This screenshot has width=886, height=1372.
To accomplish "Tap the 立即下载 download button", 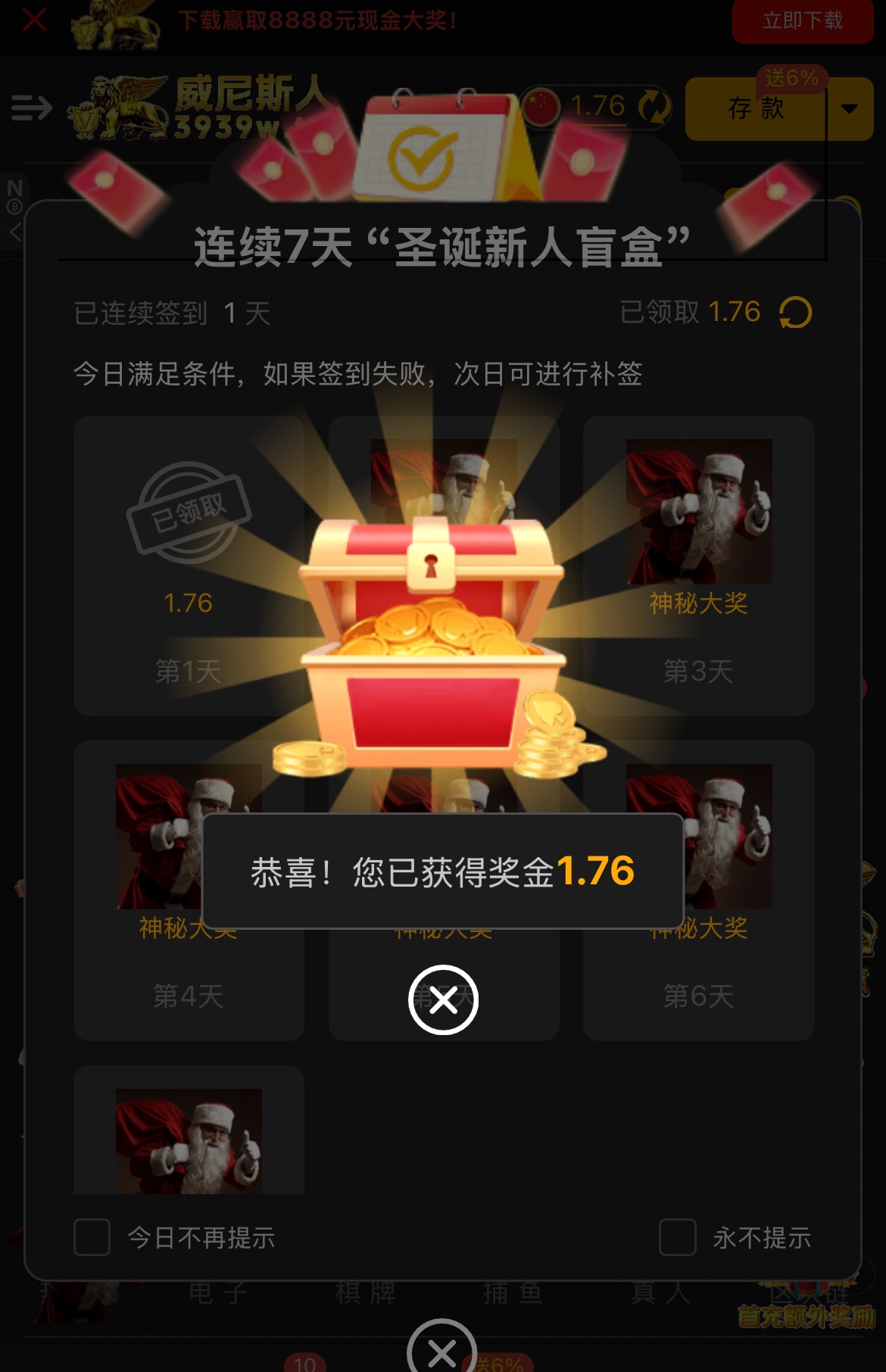I will (x=802, y=21).
